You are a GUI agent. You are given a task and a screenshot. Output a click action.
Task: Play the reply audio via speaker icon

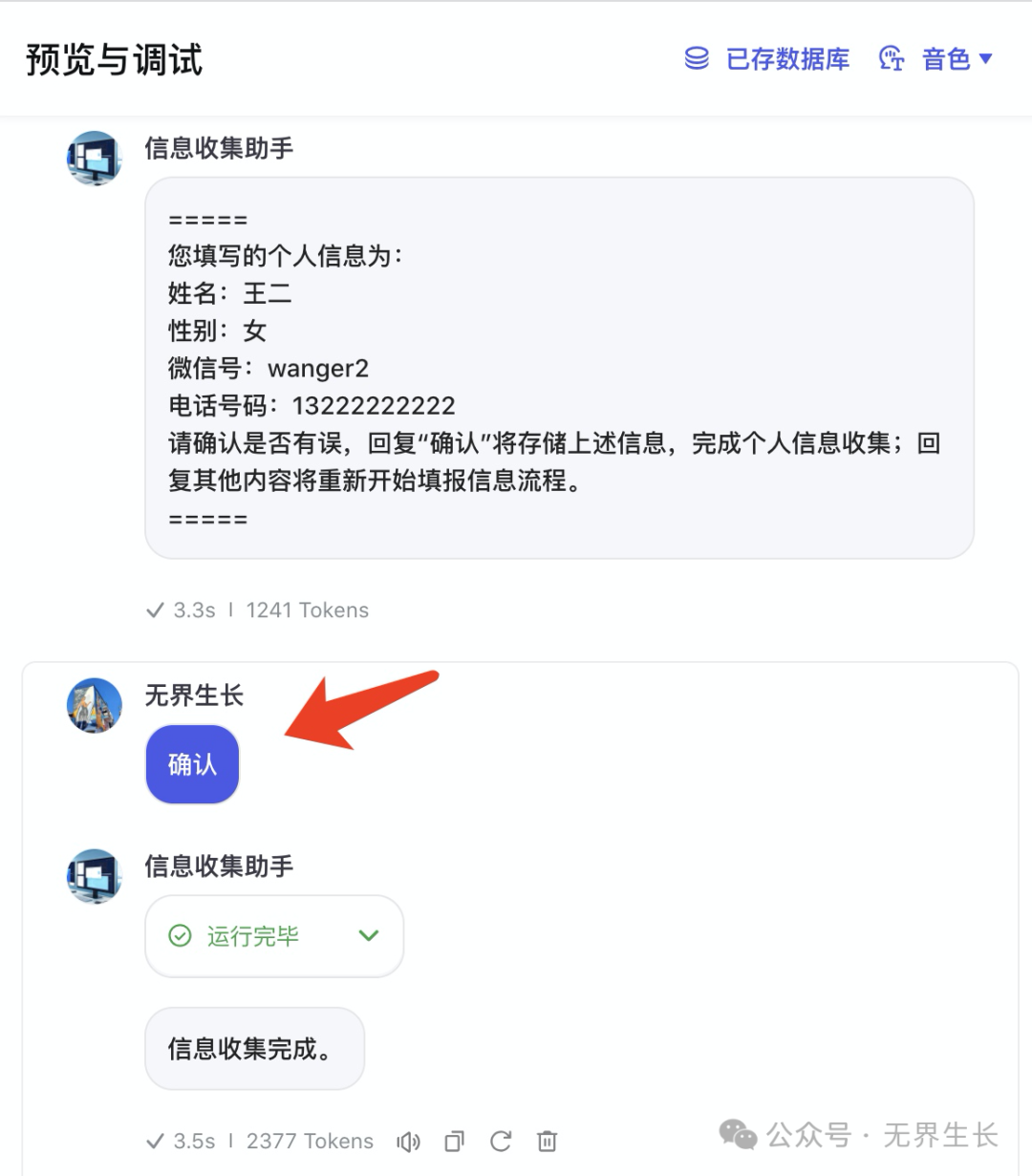(408, 1142)
